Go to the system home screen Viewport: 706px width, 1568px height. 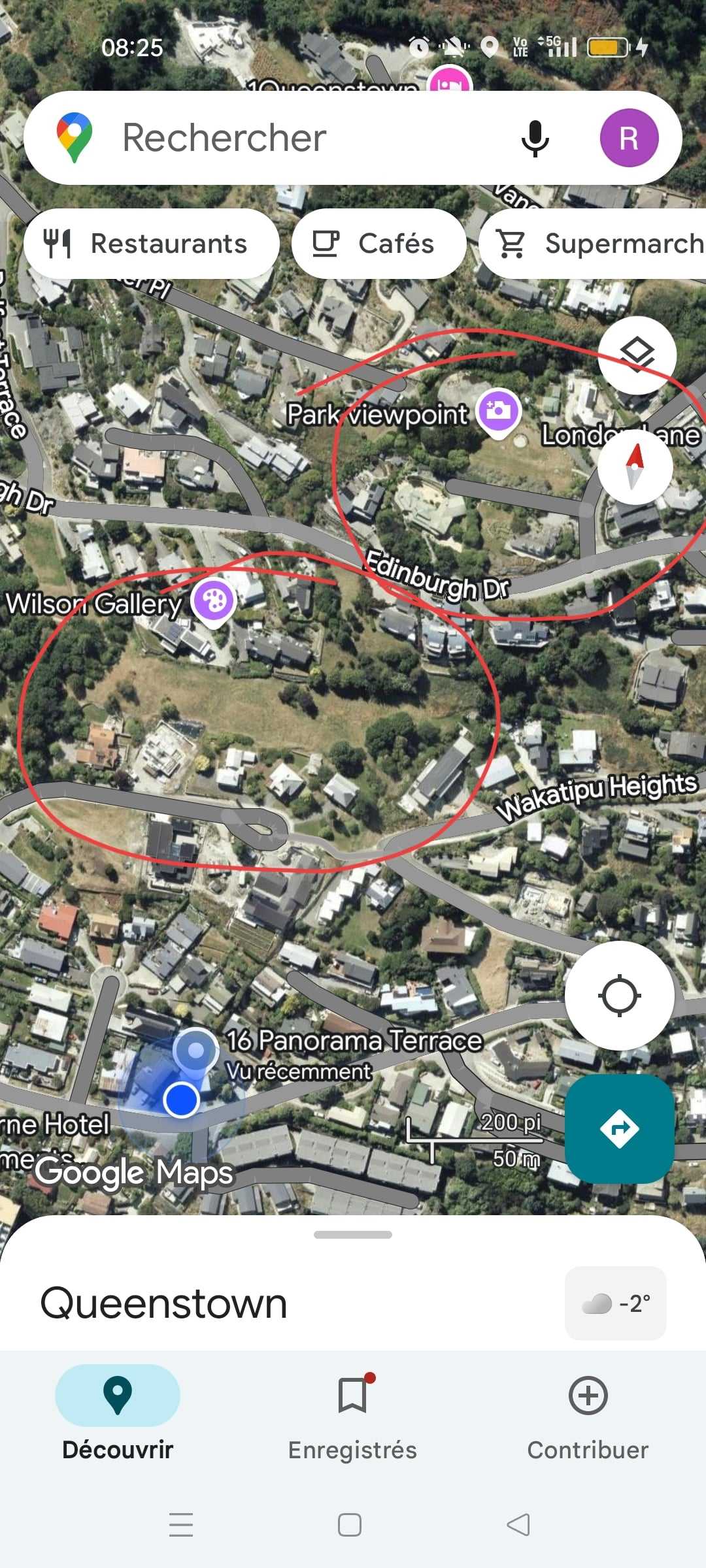click(x=350, y=1525)
